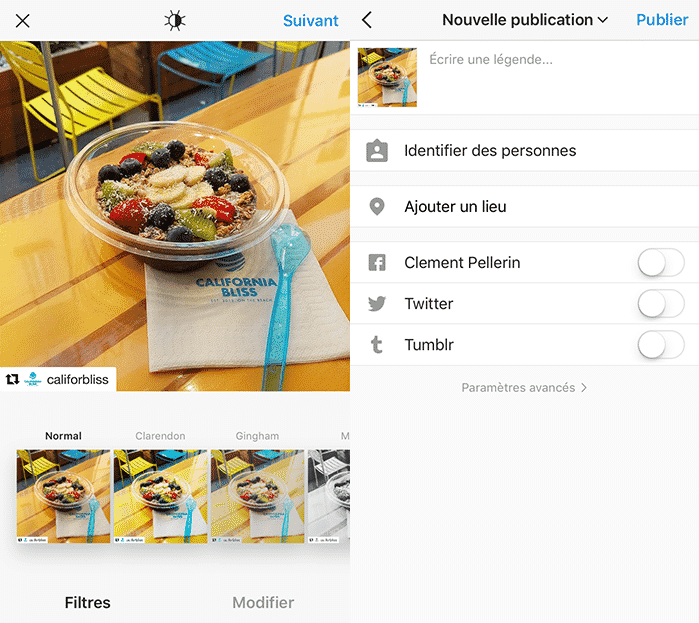Open Identifier des personnes
Viewport: 699px width, 623px height.
pos(490,151)
